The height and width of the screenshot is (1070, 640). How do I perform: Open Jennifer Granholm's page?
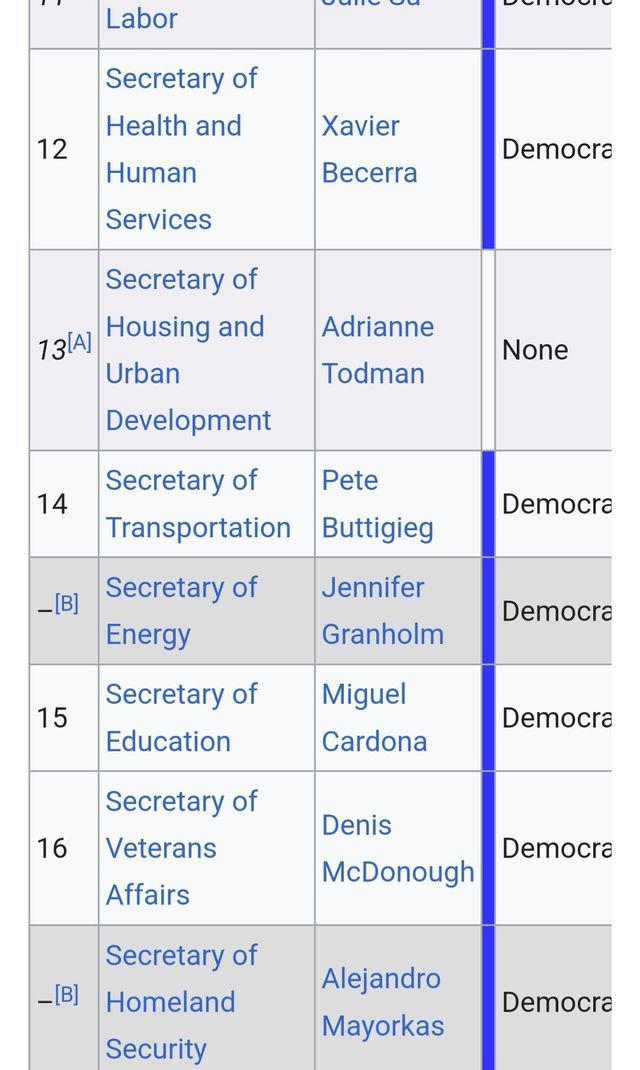(x=382, y=611)
